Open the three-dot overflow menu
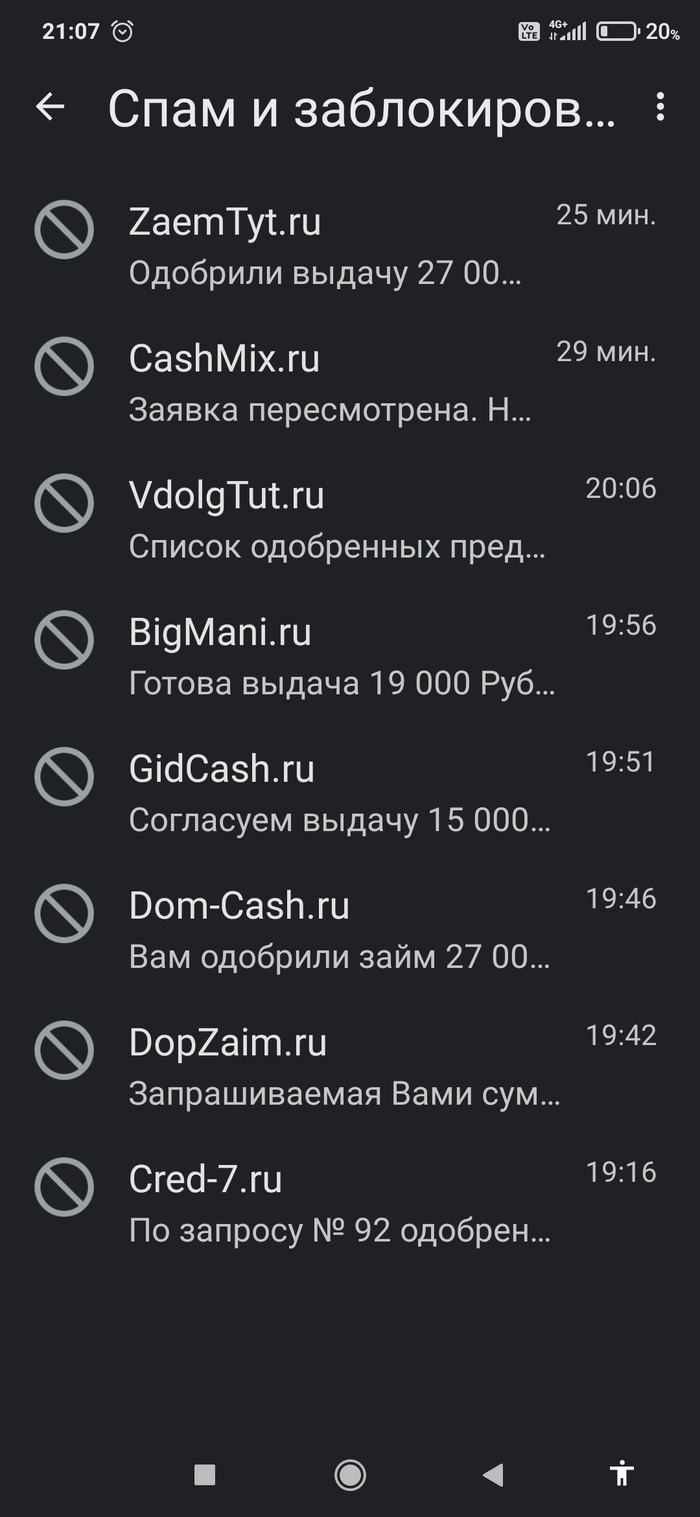 pos(659,108)
